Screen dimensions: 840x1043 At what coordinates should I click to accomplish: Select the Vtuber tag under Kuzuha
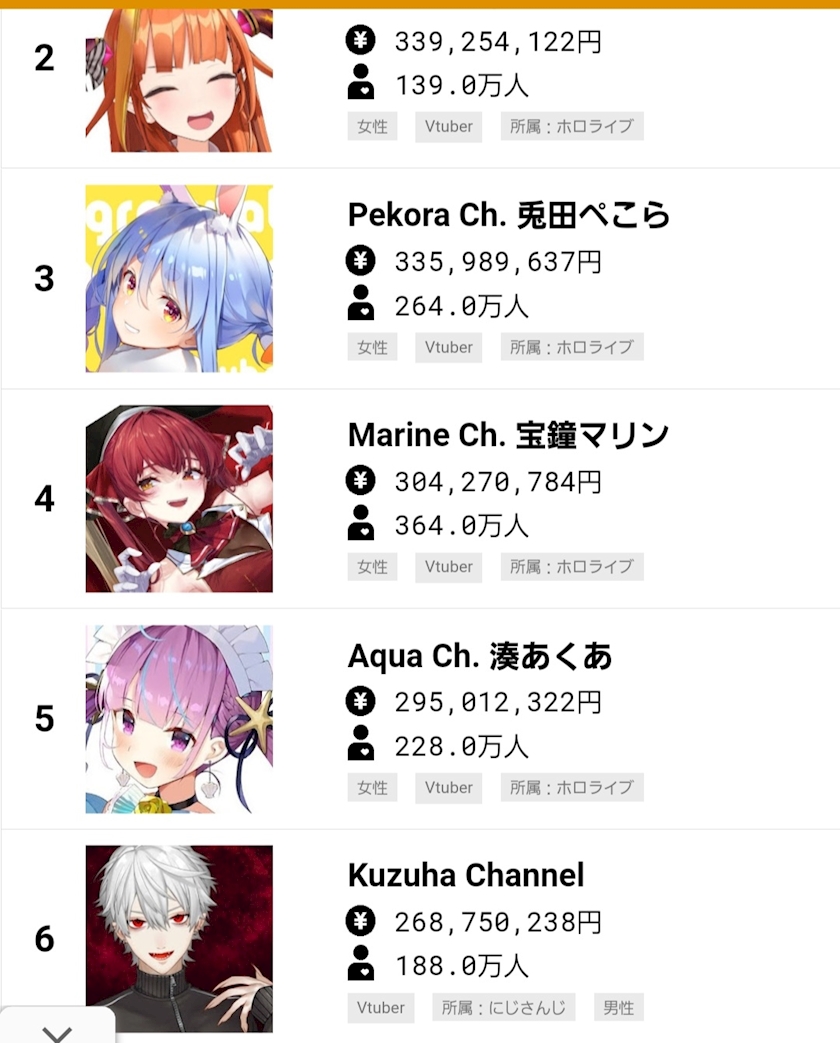[x=380, y=1008]
